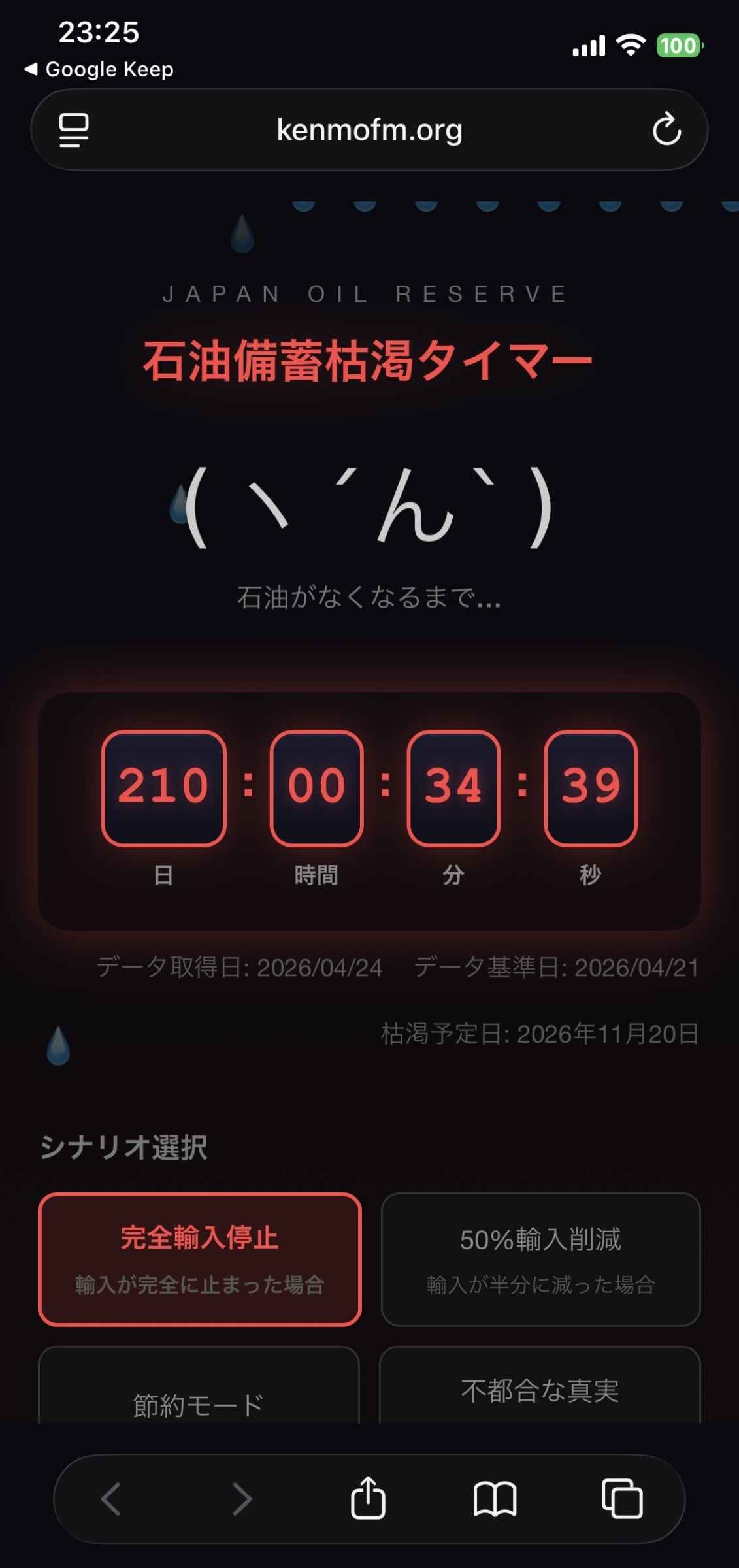Open the page format menu icon
The height and width of the screenshot is (1568, 739).
tap(74, 130)
